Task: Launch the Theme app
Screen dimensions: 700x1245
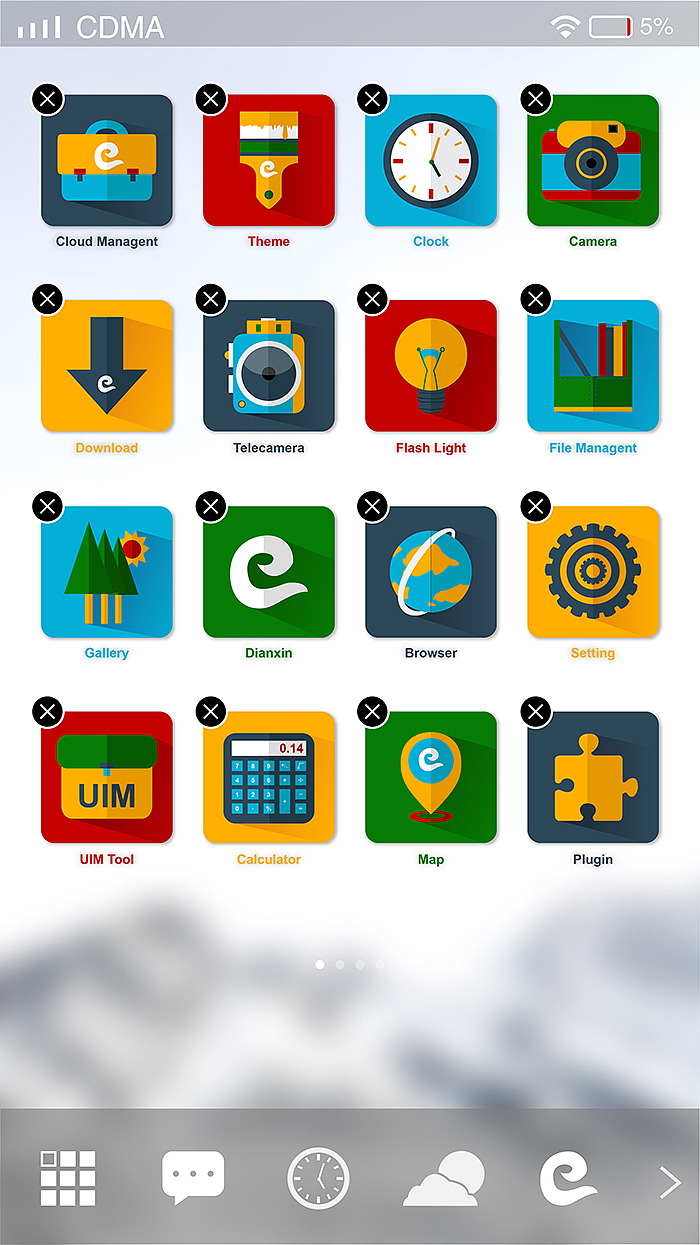Action: [269, 160]
